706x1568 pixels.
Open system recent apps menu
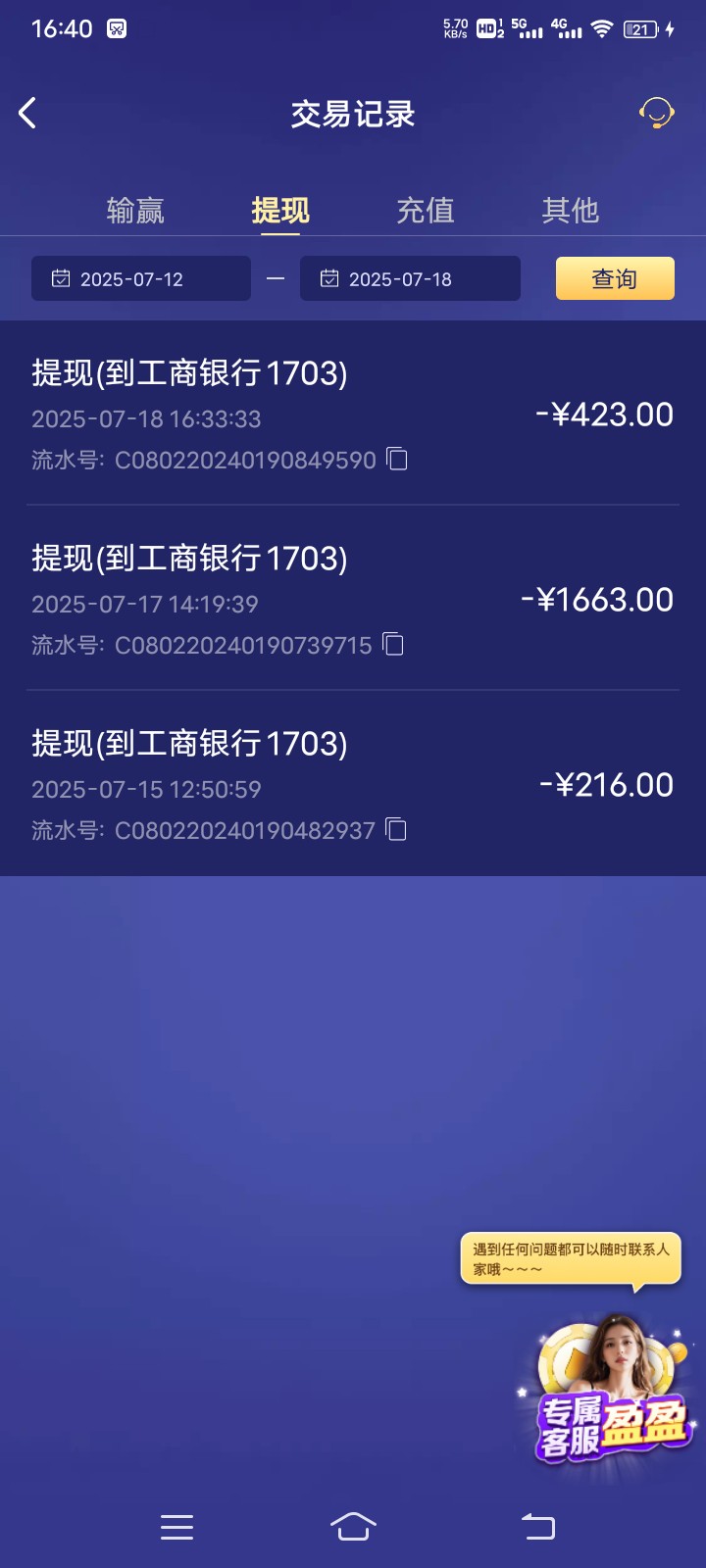point(176,1527)
